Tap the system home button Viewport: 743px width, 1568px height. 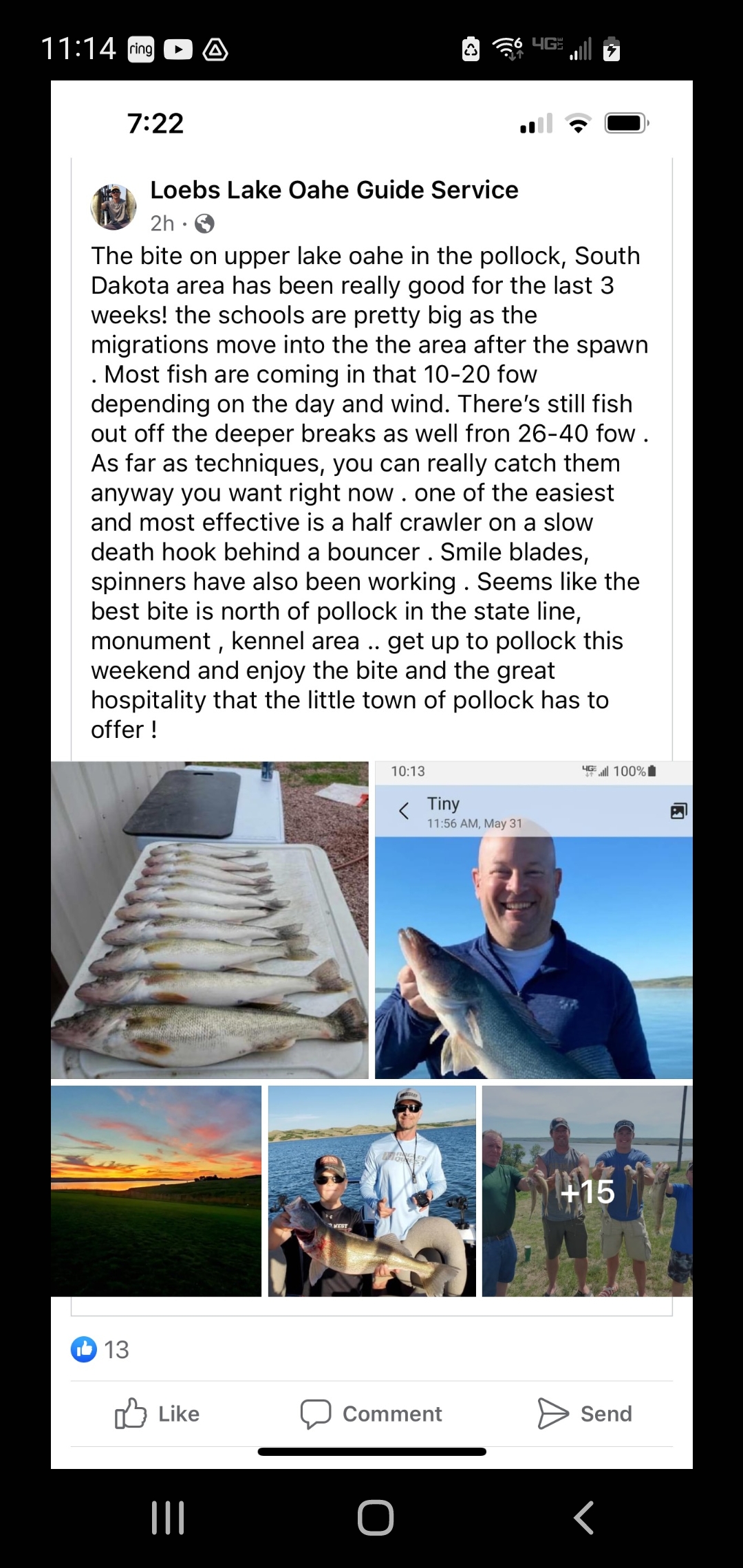[376, 1517]
